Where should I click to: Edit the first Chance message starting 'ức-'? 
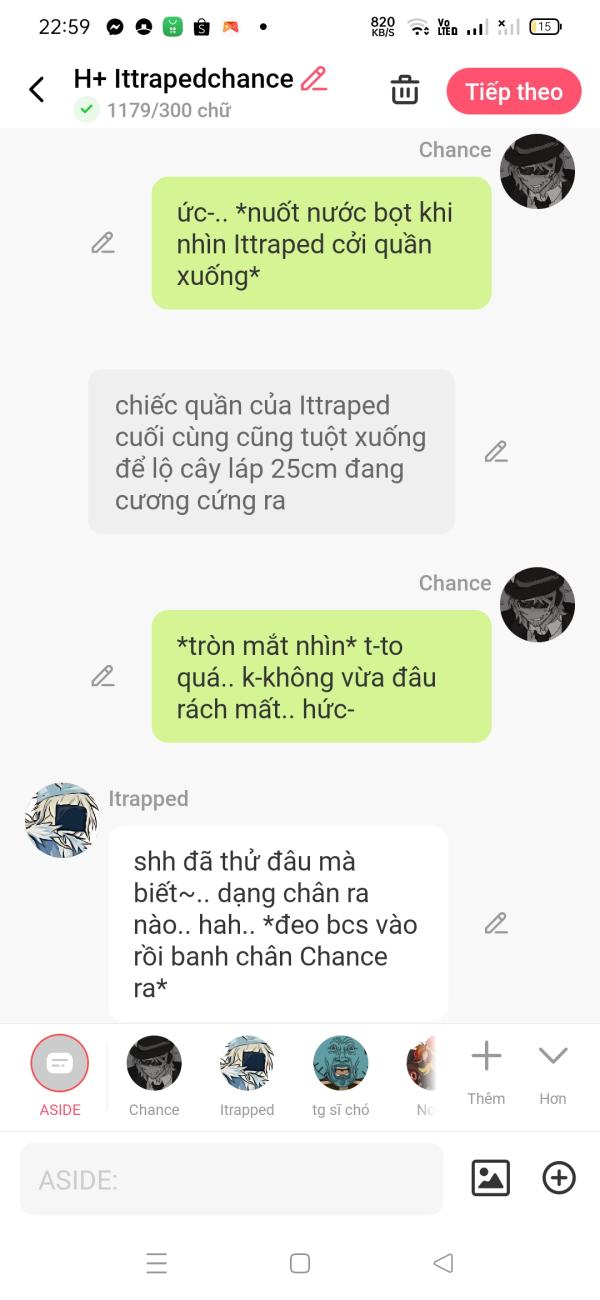103,243
